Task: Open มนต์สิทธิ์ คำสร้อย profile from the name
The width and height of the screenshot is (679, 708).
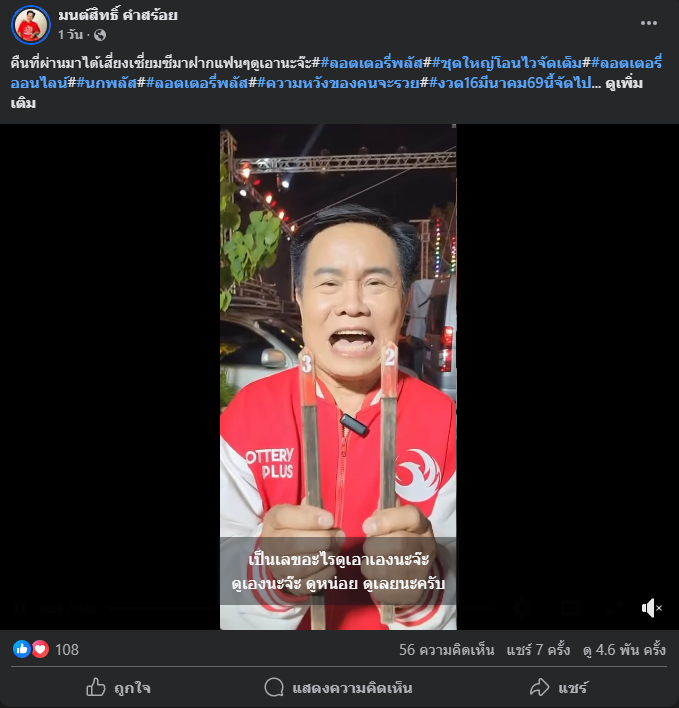Action: (117, 15)
